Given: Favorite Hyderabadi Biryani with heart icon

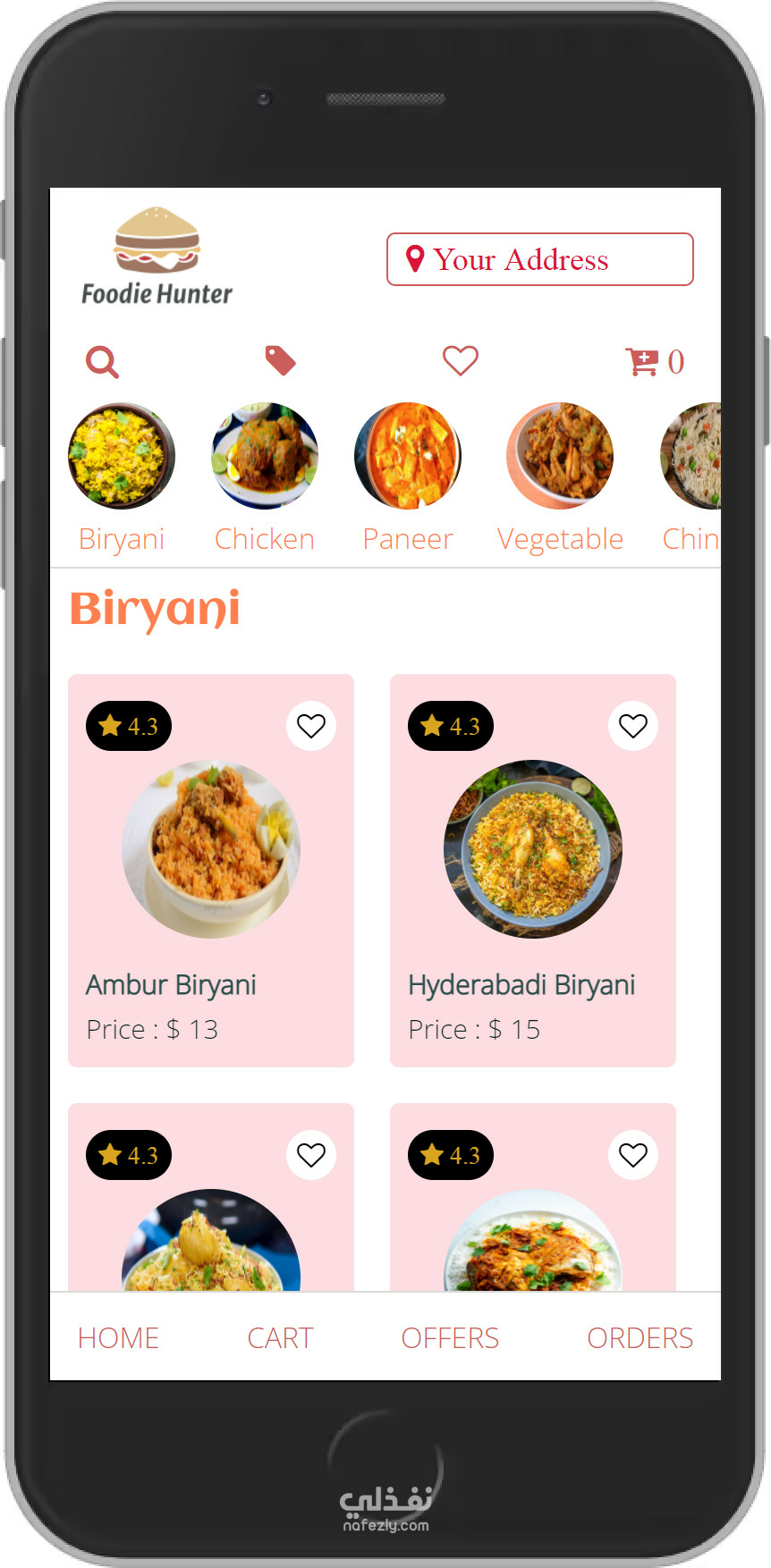Looking at the screenshot, I should point(633,726).
